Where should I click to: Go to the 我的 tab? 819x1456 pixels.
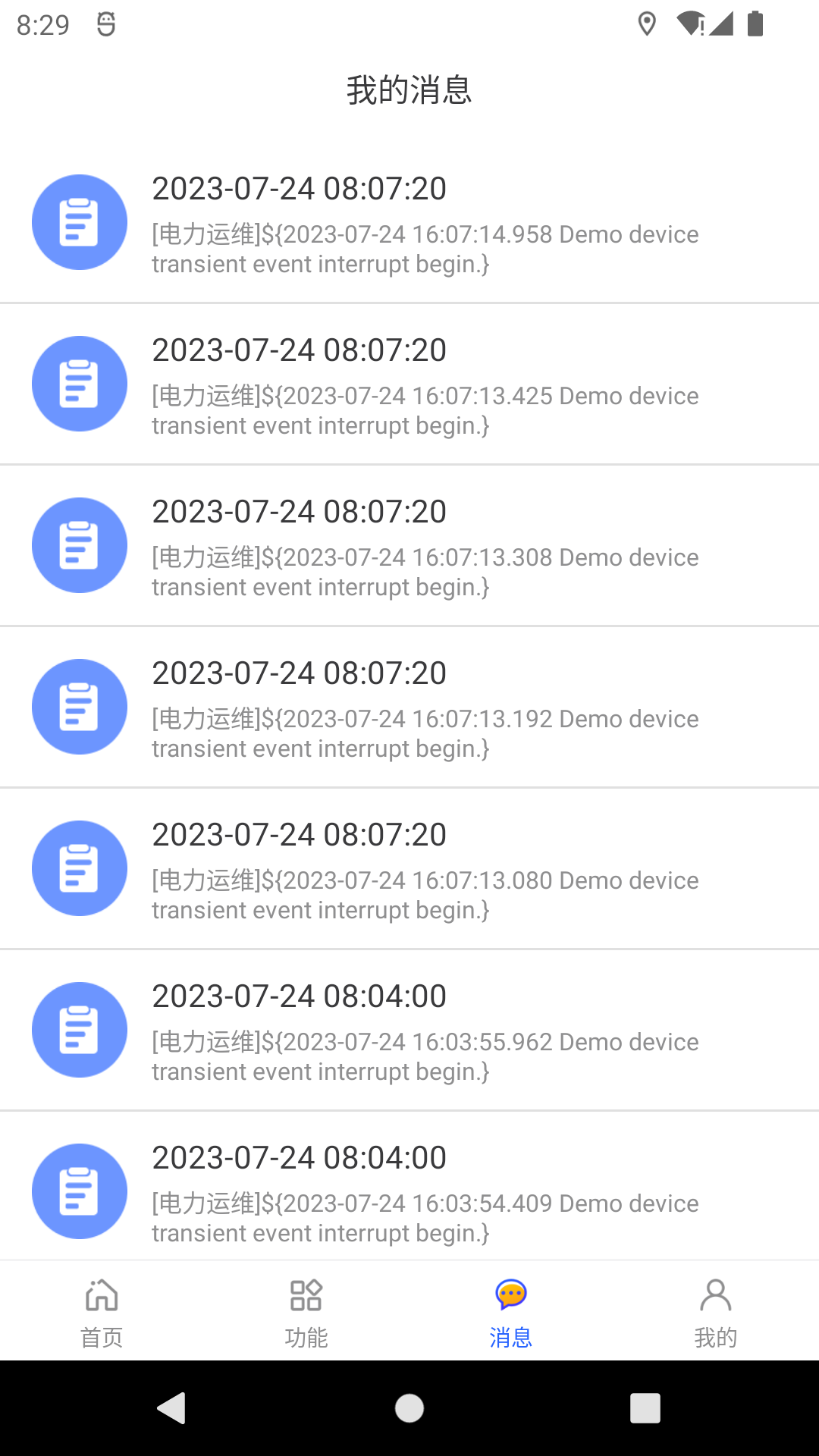(x=716, y=1312)
